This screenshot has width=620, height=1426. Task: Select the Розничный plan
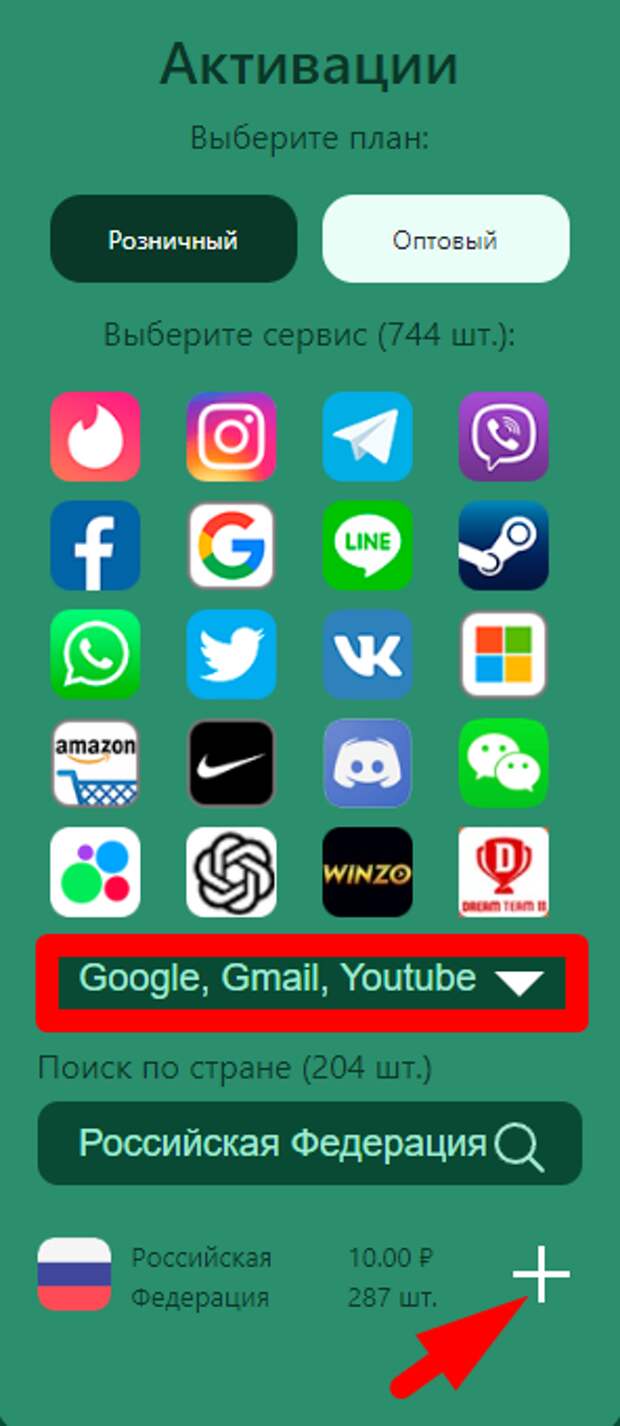[173, 239]
